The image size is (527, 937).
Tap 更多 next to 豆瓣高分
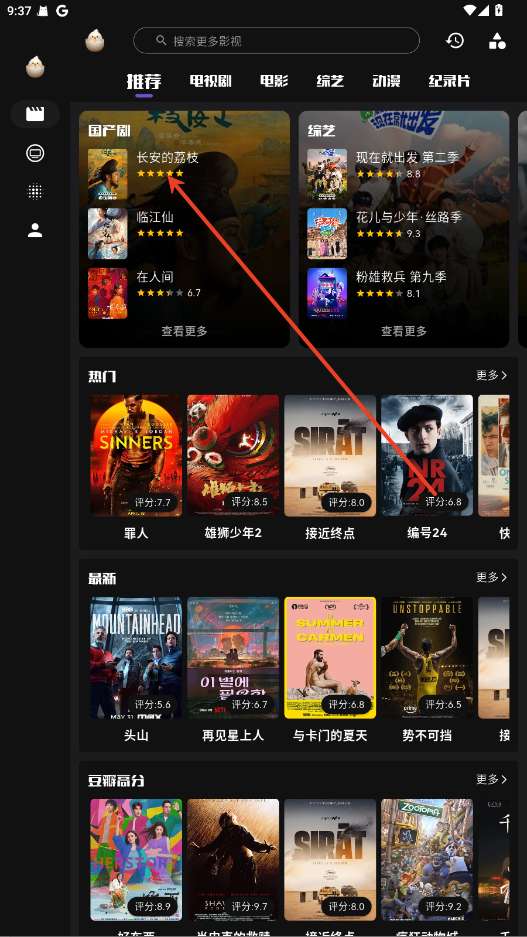(x=492, y=779)
